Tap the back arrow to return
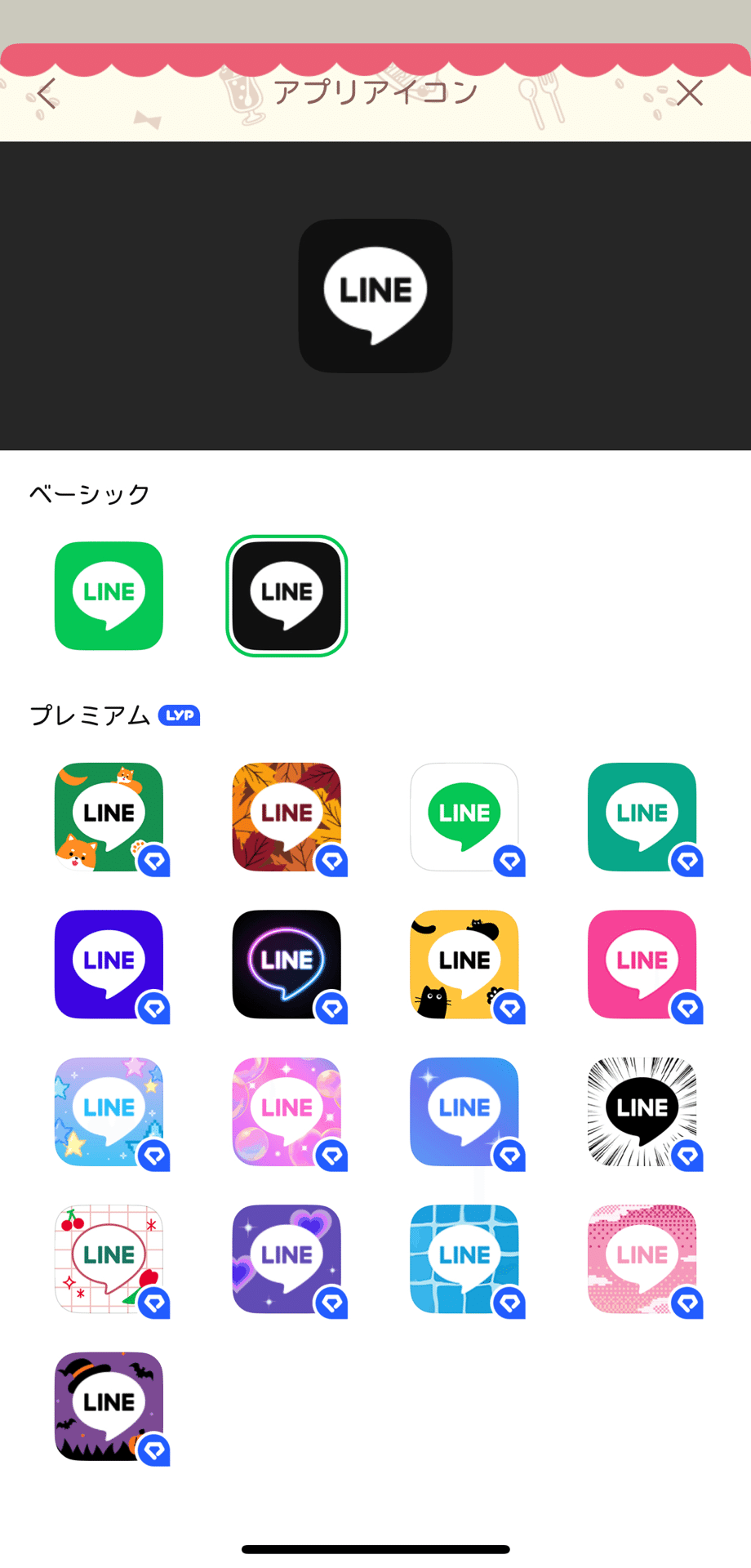The height and width of the screenshot is (1568, 751). click(47, 92)
